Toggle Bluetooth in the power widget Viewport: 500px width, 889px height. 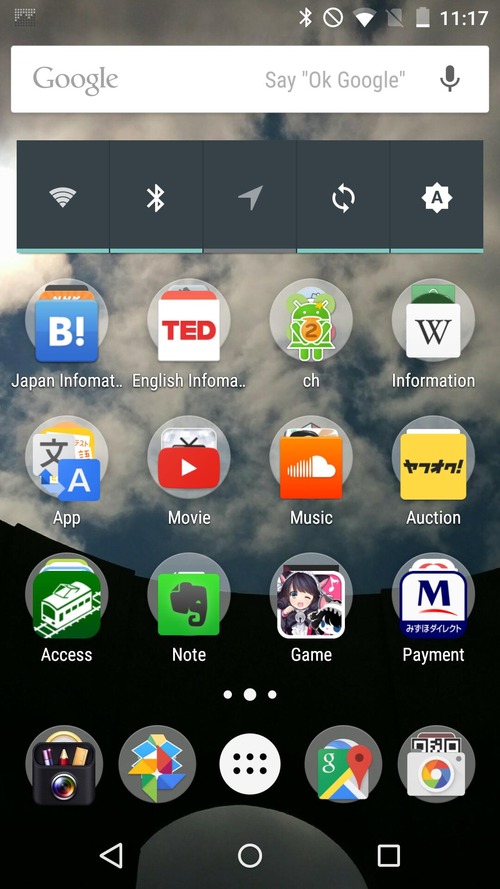156,197
